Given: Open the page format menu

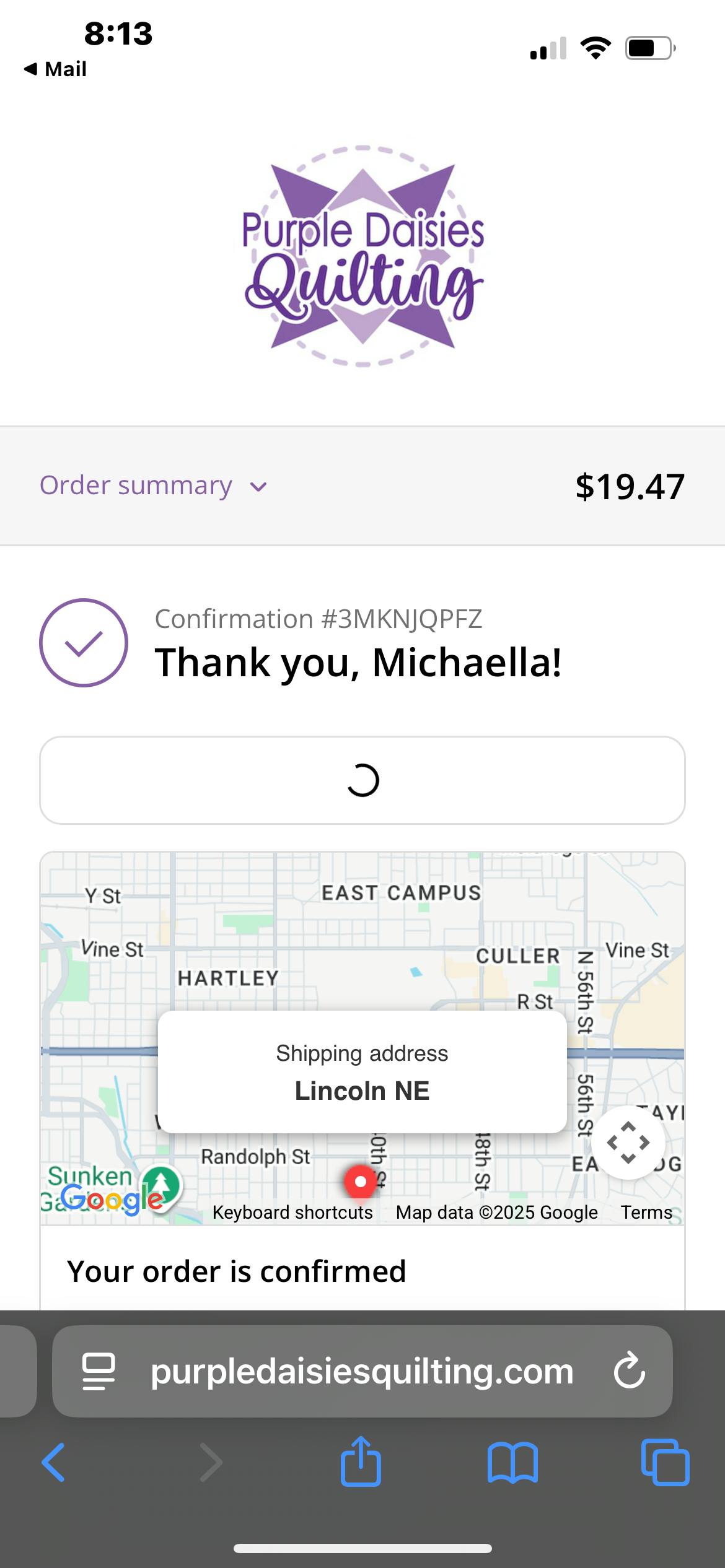Looking at the screenshot, I should tap(99, 1371).
